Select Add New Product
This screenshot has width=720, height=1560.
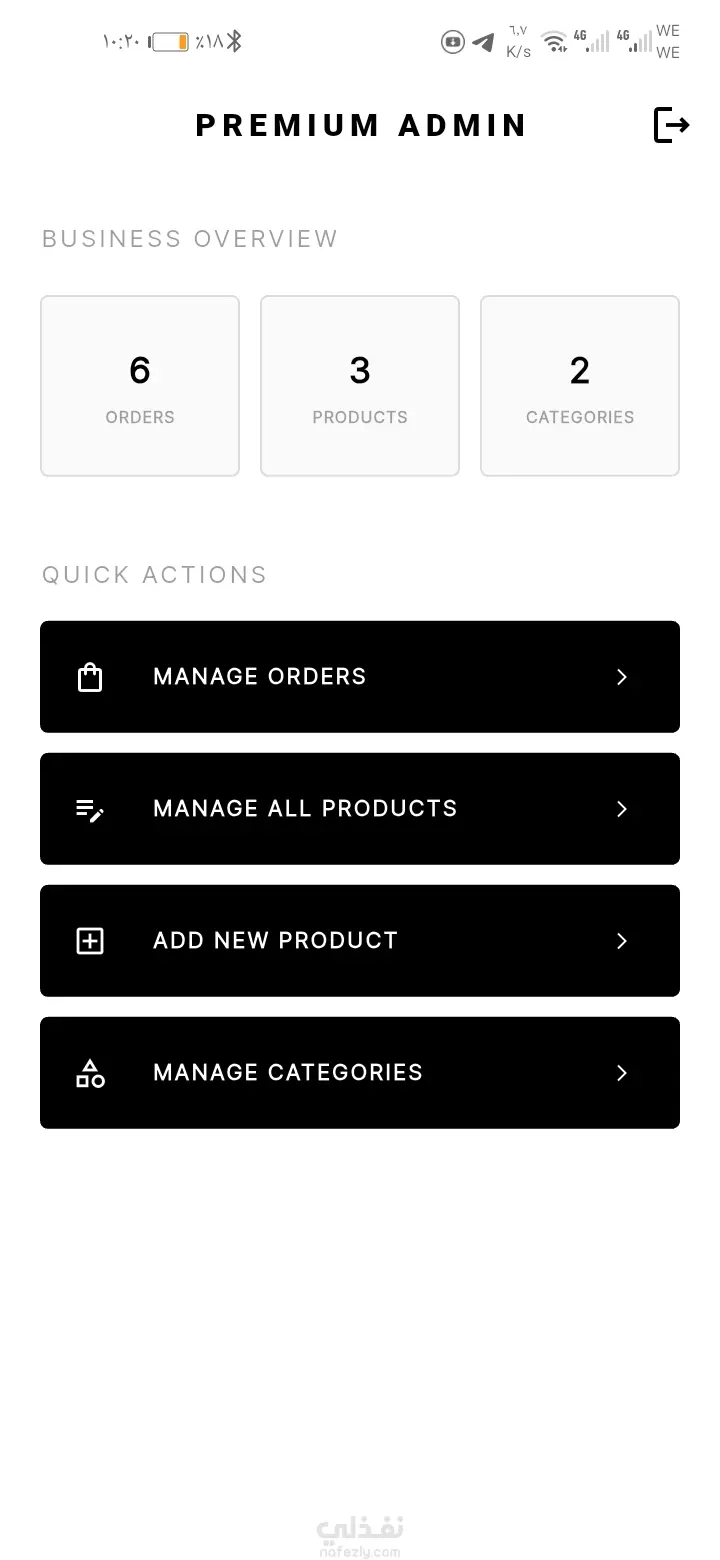[360, 941]
